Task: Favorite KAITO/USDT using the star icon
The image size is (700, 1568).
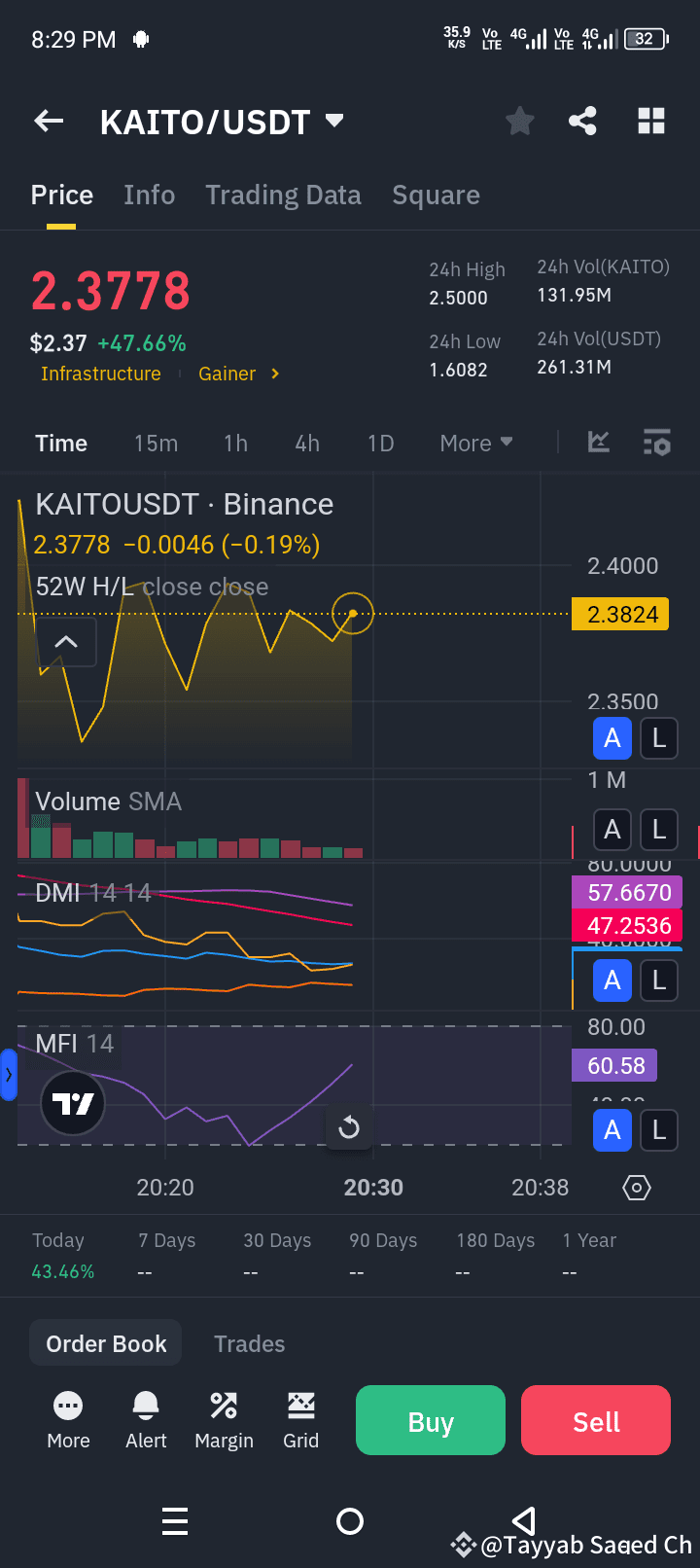Action: (519, 121)
